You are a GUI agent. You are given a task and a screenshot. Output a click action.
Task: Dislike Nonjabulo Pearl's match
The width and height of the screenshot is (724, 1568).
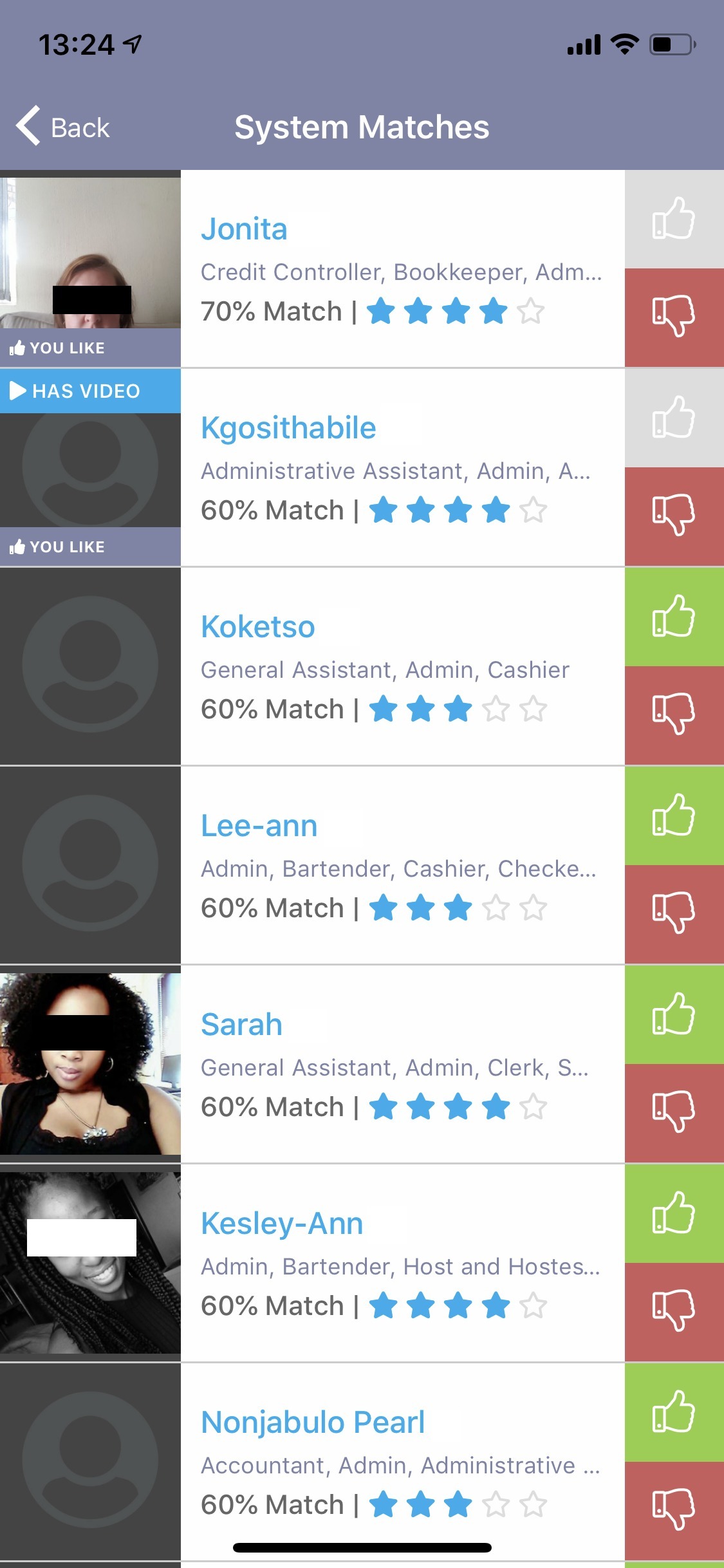(674, 1509)
